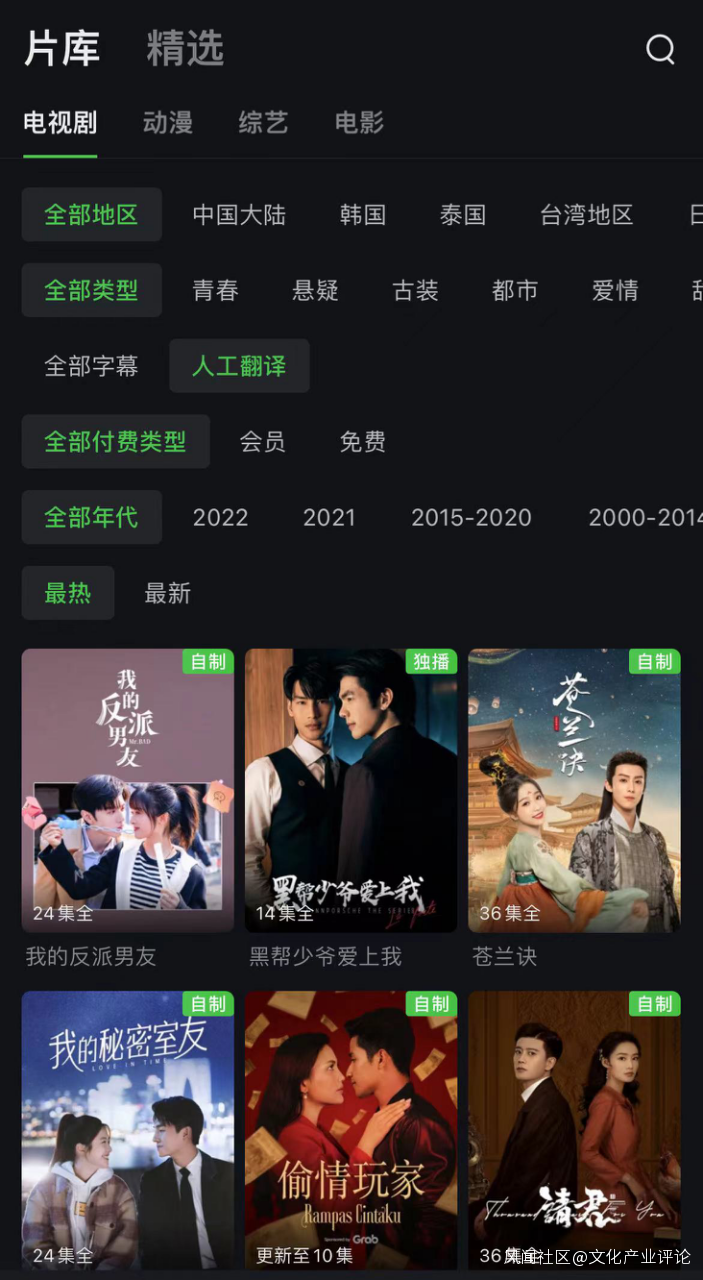This screenshot has height=1280, width=703.
Task: Open the search icon
Action: [660, 49]
